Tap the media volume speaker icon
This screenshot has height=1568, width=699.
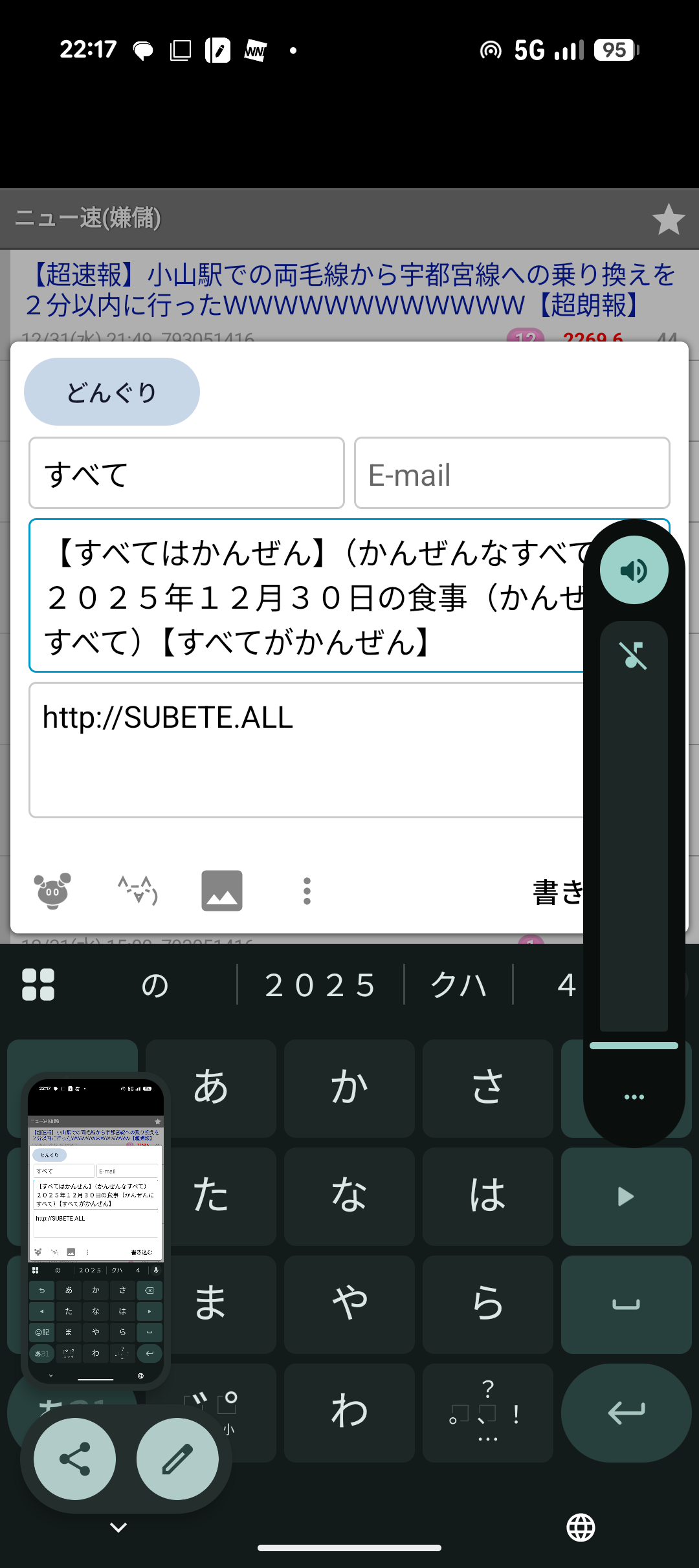click(x=634, y=570)
